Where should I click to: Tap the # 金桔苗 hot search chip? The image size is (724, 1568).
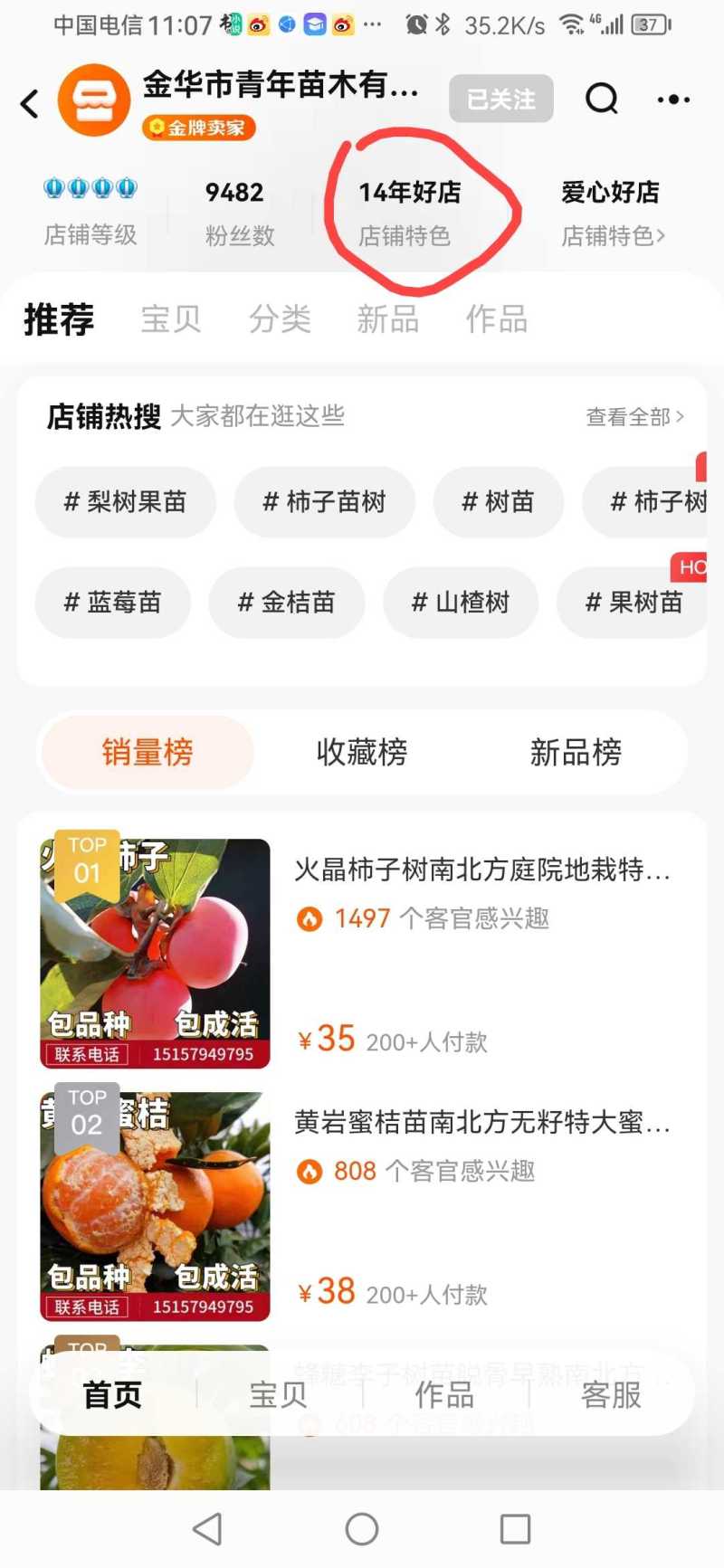click(x=286, y=602)
